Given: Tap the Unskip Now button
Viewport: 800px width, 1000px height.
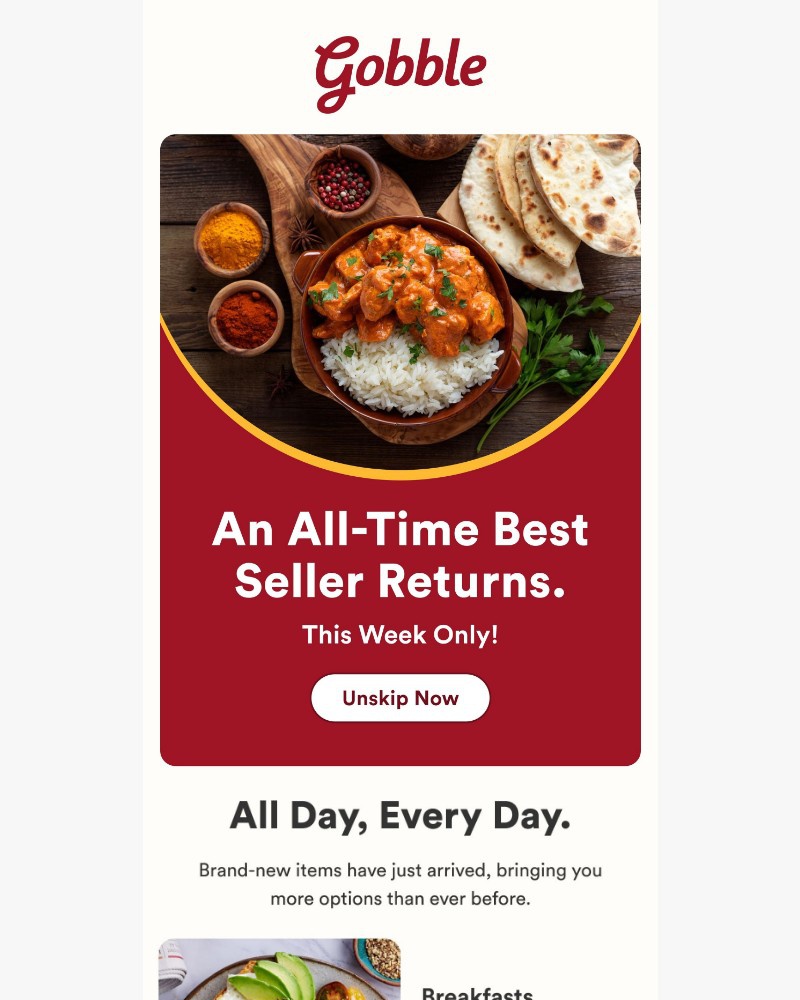Looking at the screenshot, I should (400, 698).
